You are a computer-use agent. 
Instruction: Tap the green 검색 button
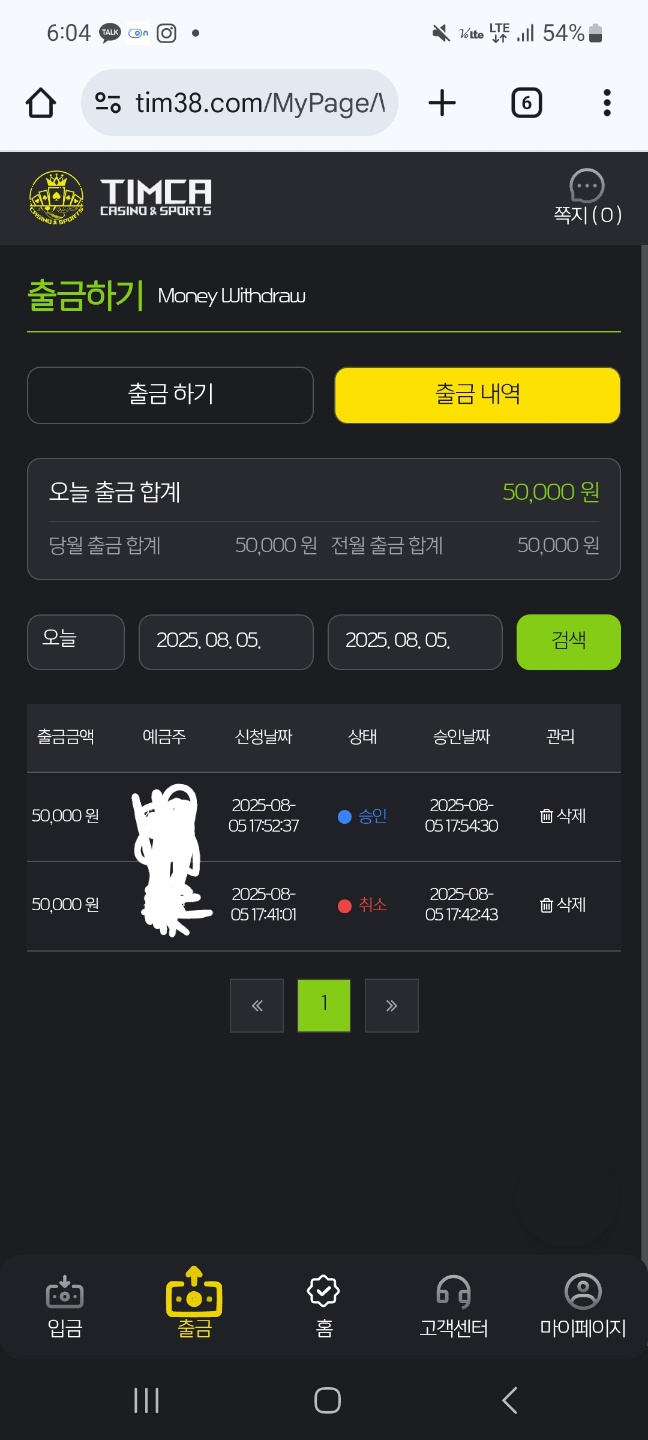pos(568,641)
